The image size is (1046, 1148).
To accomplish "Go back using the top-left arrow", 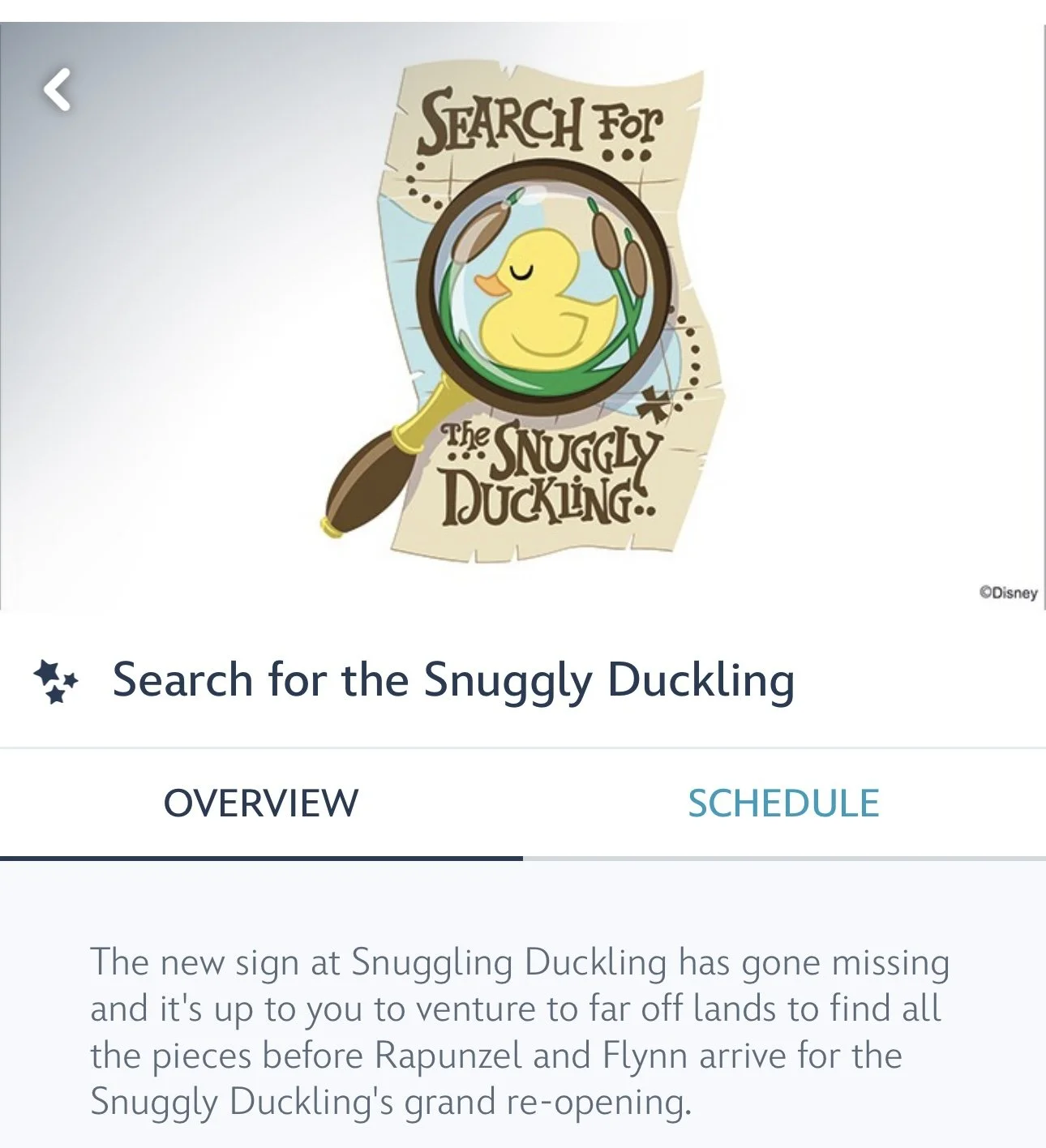I will (x=58, y=89).
